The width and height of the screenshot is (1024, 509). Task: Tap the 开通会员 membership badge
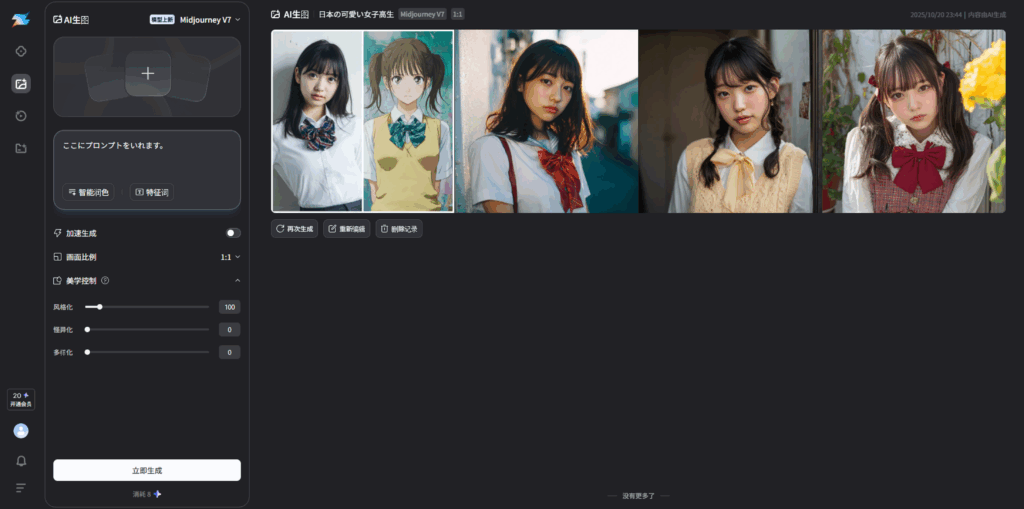21,400
